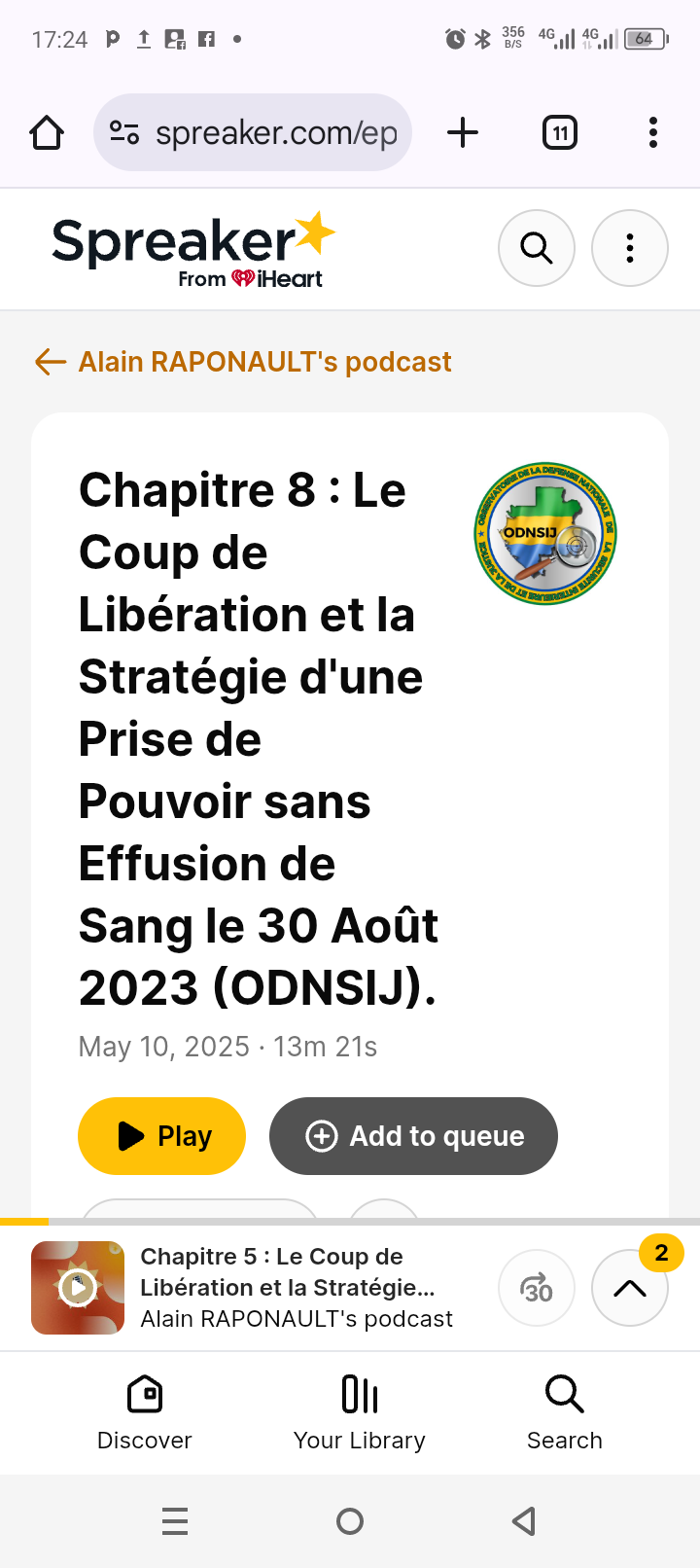Image resolution: width=700 pixels, height=1568 pixels.
Task: Open the recent apps view
Action: 175,1520
